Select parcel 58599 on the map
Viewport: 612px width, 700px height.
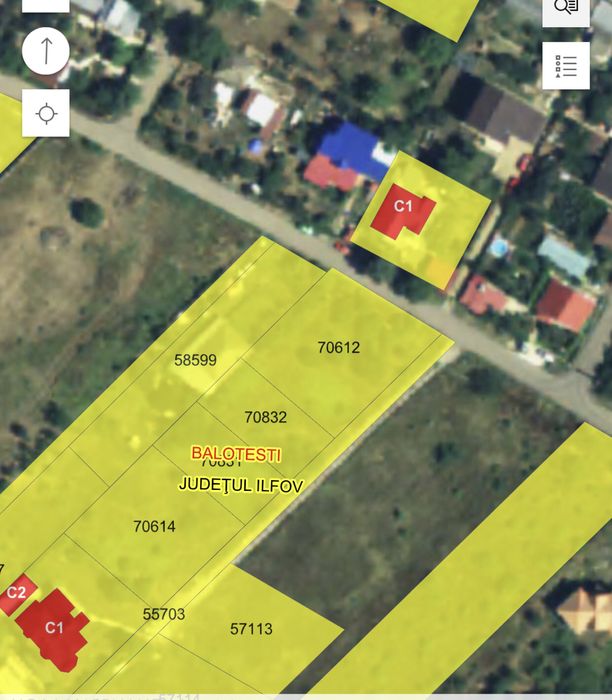click(x=195, y=360)
